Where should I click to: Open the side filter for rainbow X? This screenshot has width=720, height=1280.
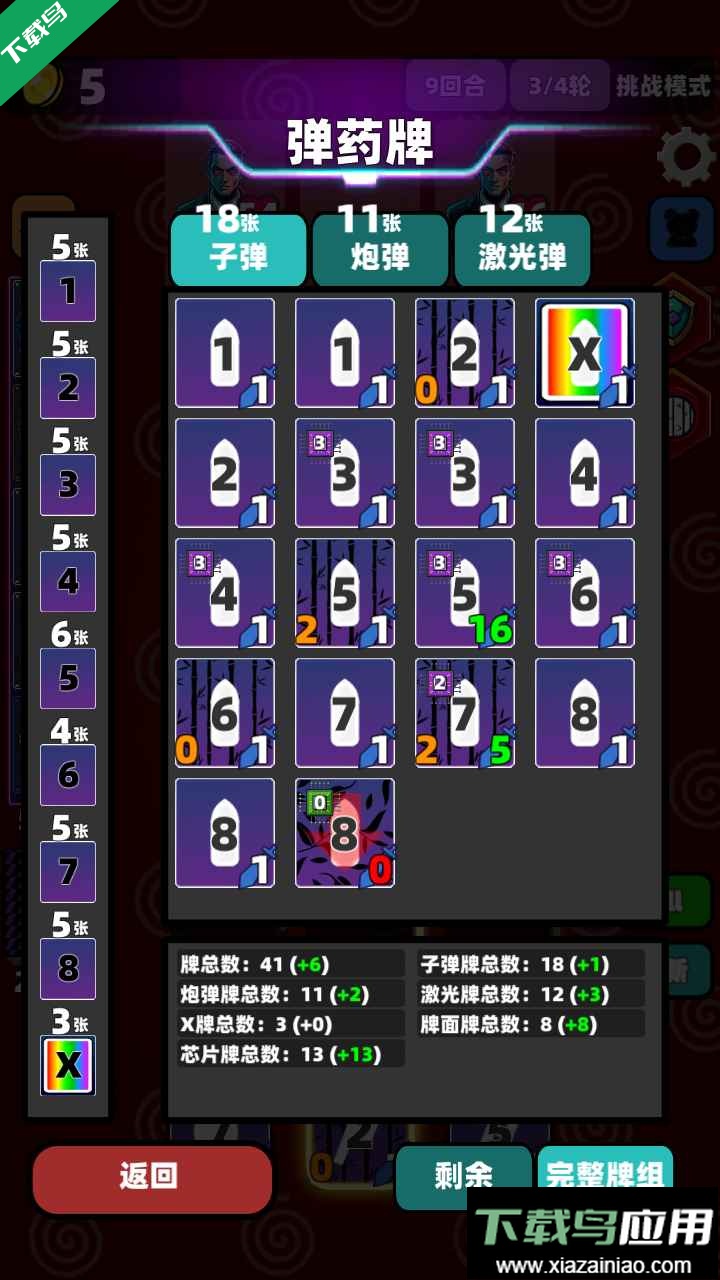coord(68,1065)
